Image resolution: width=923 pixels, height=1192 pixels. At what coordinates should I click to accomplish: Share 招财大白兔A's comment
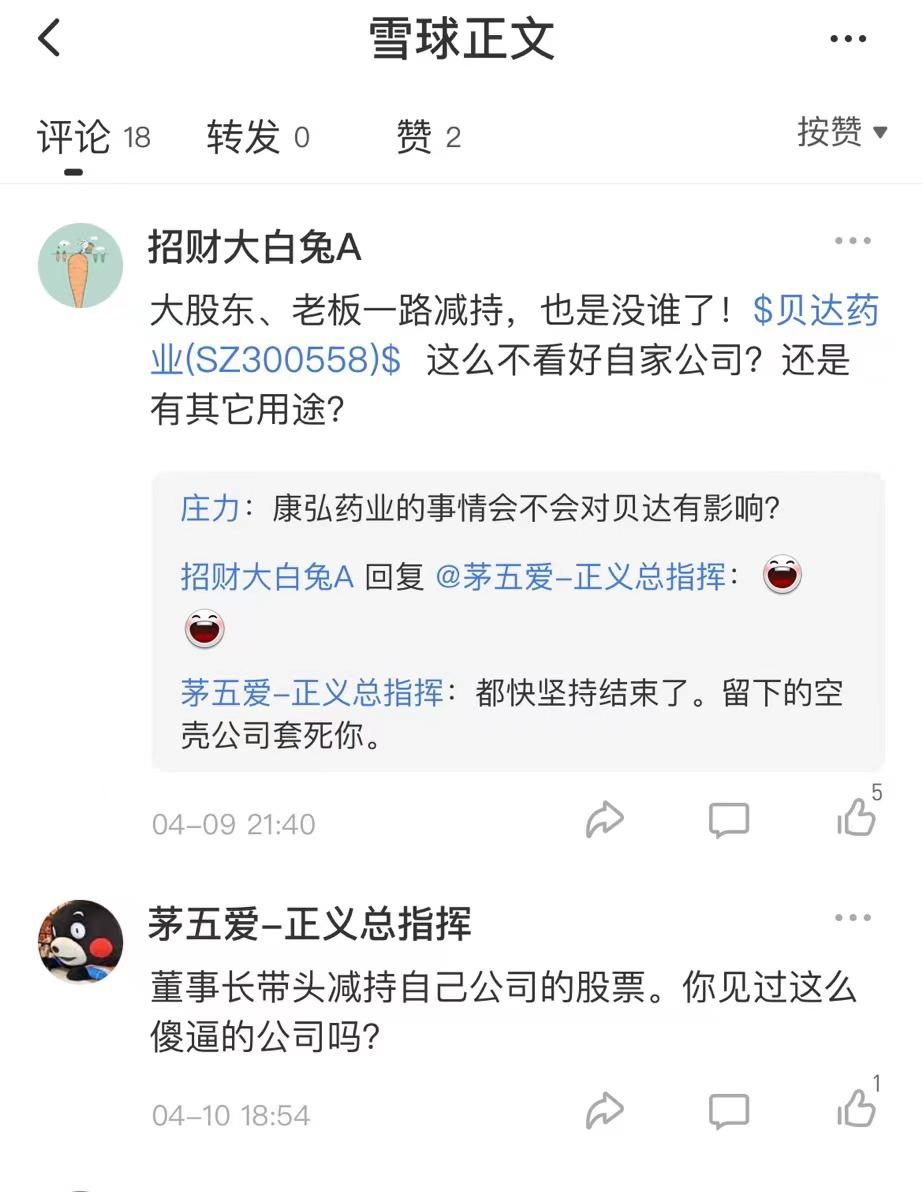coord(605,820)
